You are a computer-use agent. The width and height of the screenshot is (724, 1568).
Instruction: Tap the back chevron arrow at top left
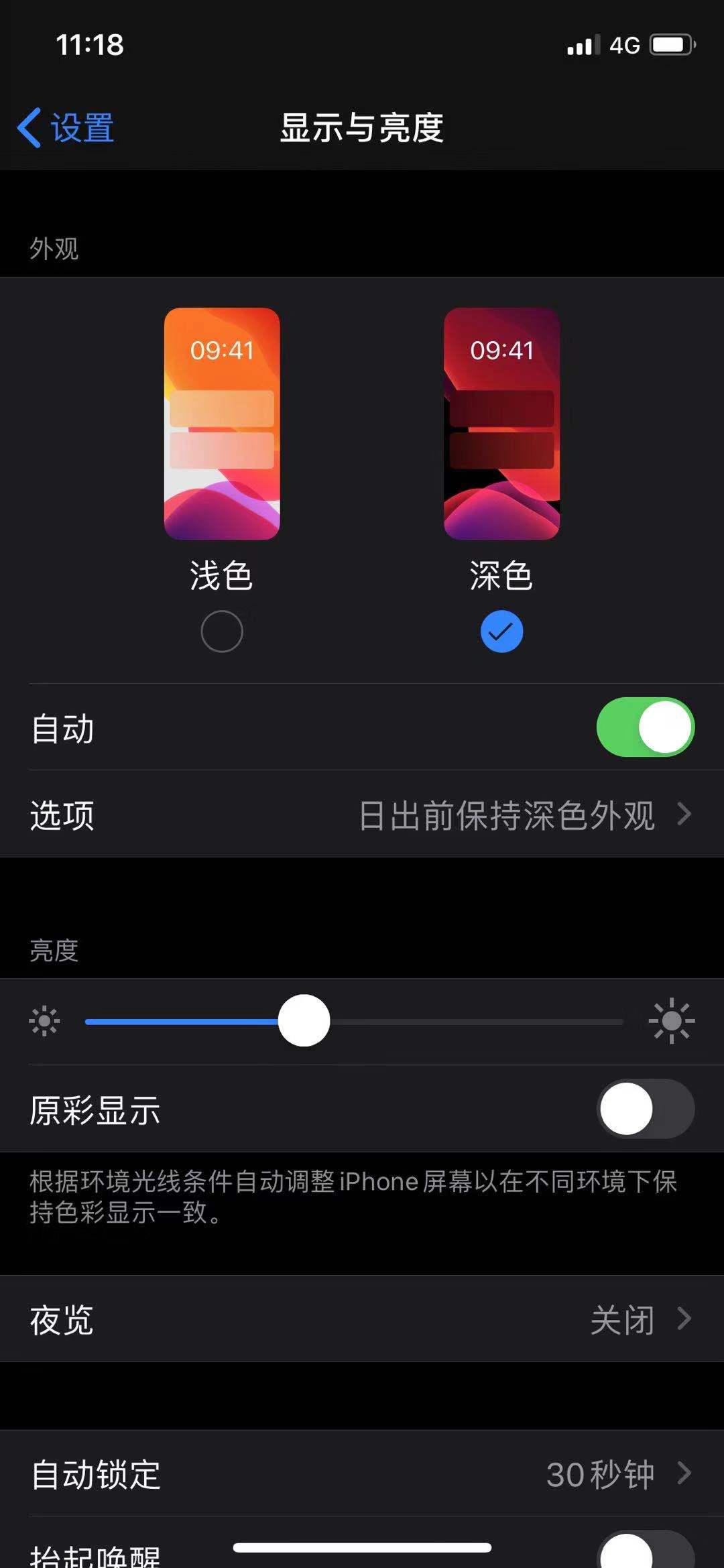30,127
